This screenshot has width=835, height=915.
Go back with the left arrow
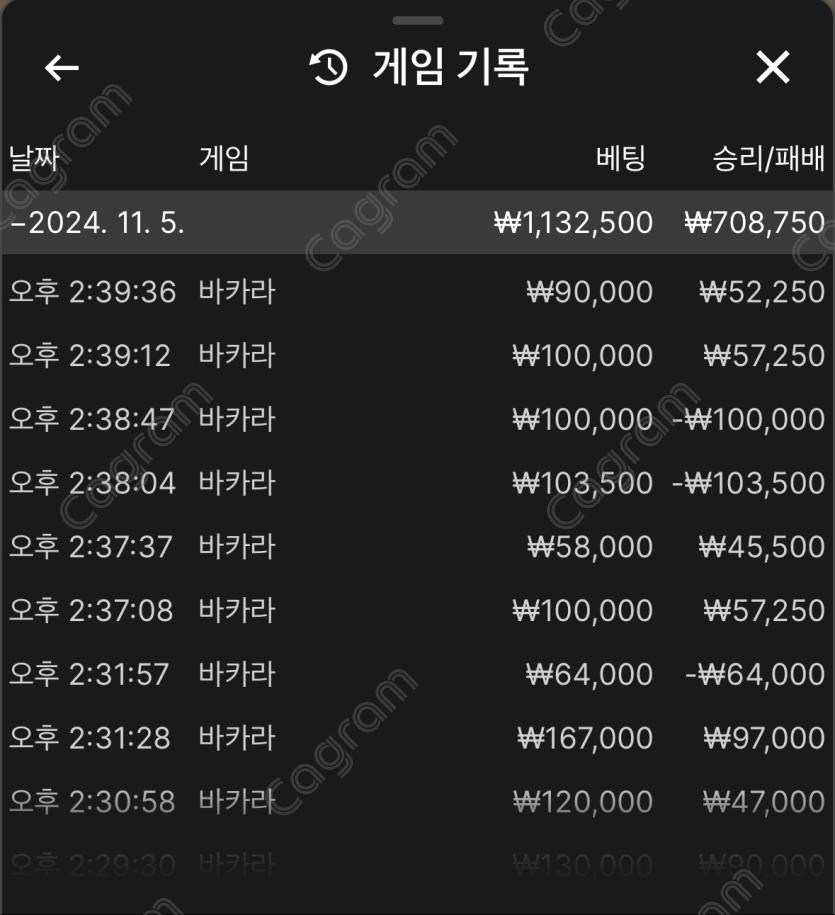point(62,68)
